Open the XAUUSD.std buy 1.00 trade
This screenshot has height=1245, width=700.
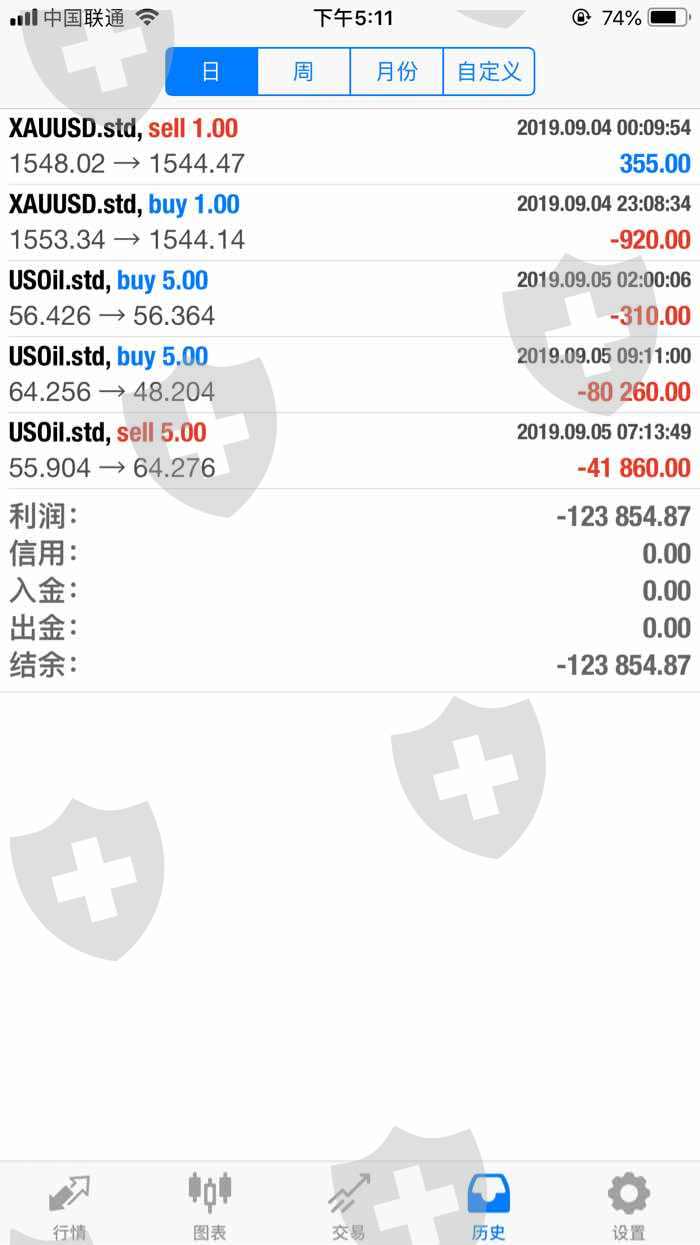[350, 222]
